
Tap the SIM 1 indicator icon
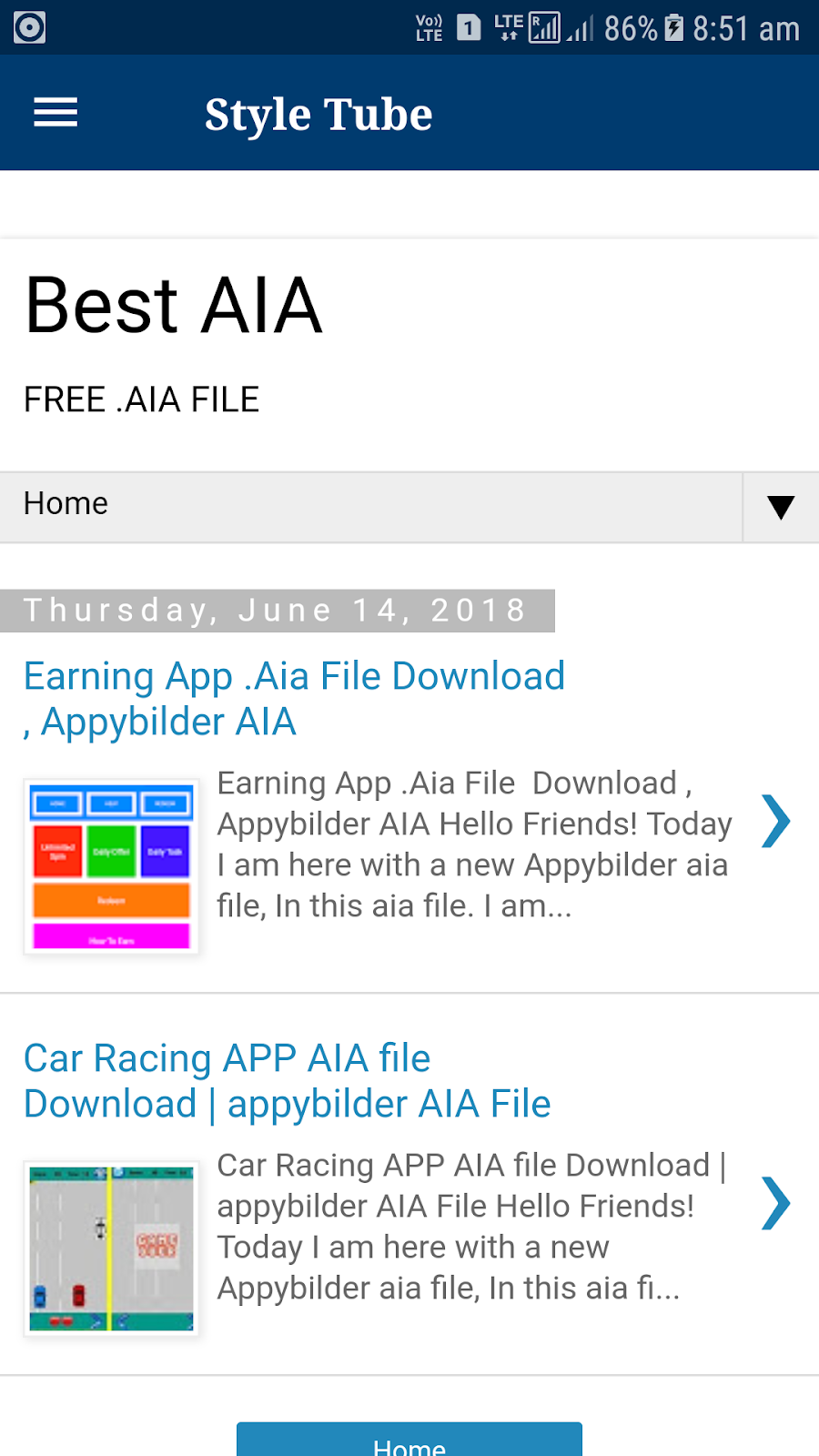point(467,28)
